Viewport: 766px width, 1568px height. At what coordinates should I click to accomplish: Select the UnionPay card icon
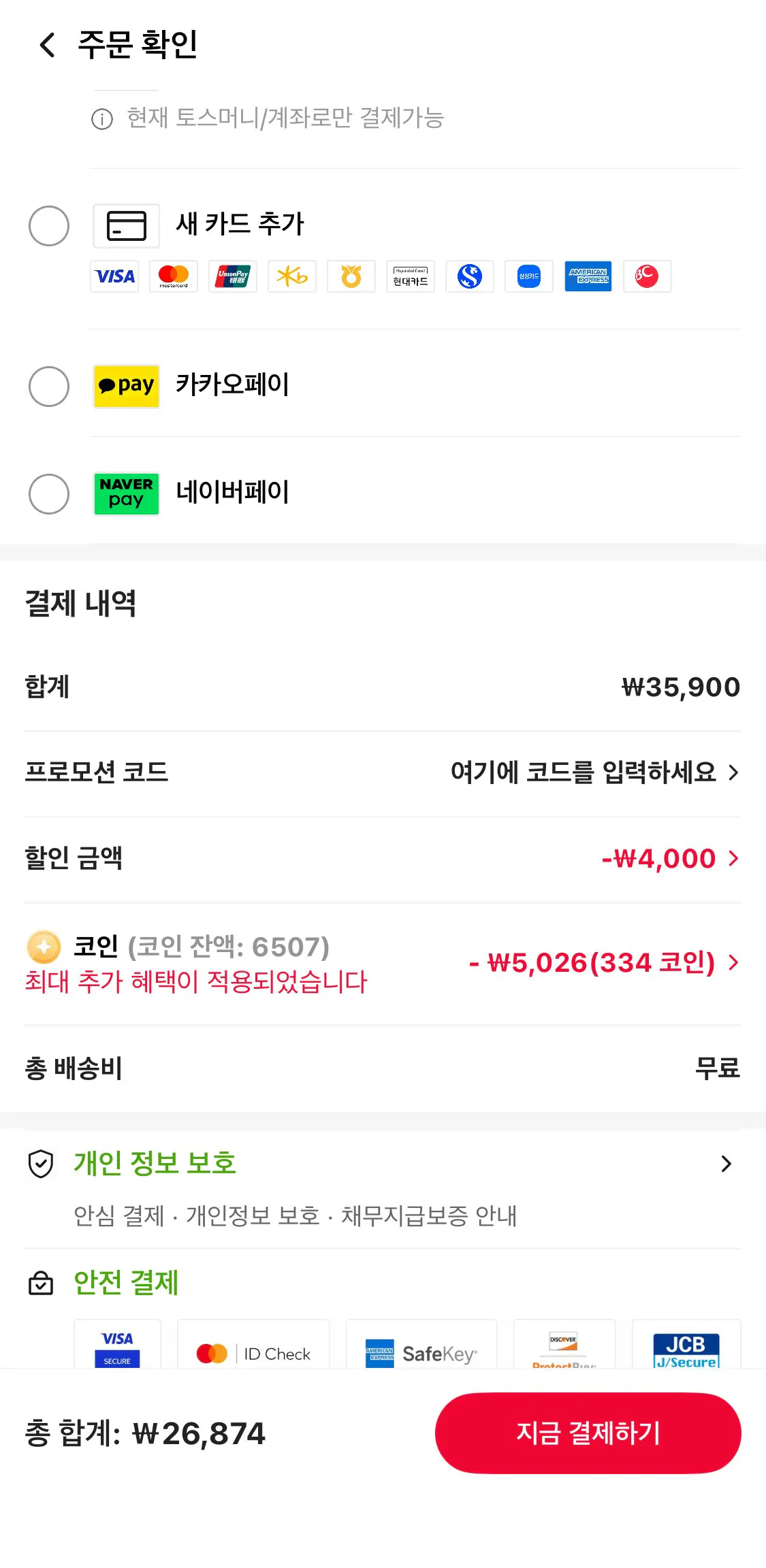232,276
